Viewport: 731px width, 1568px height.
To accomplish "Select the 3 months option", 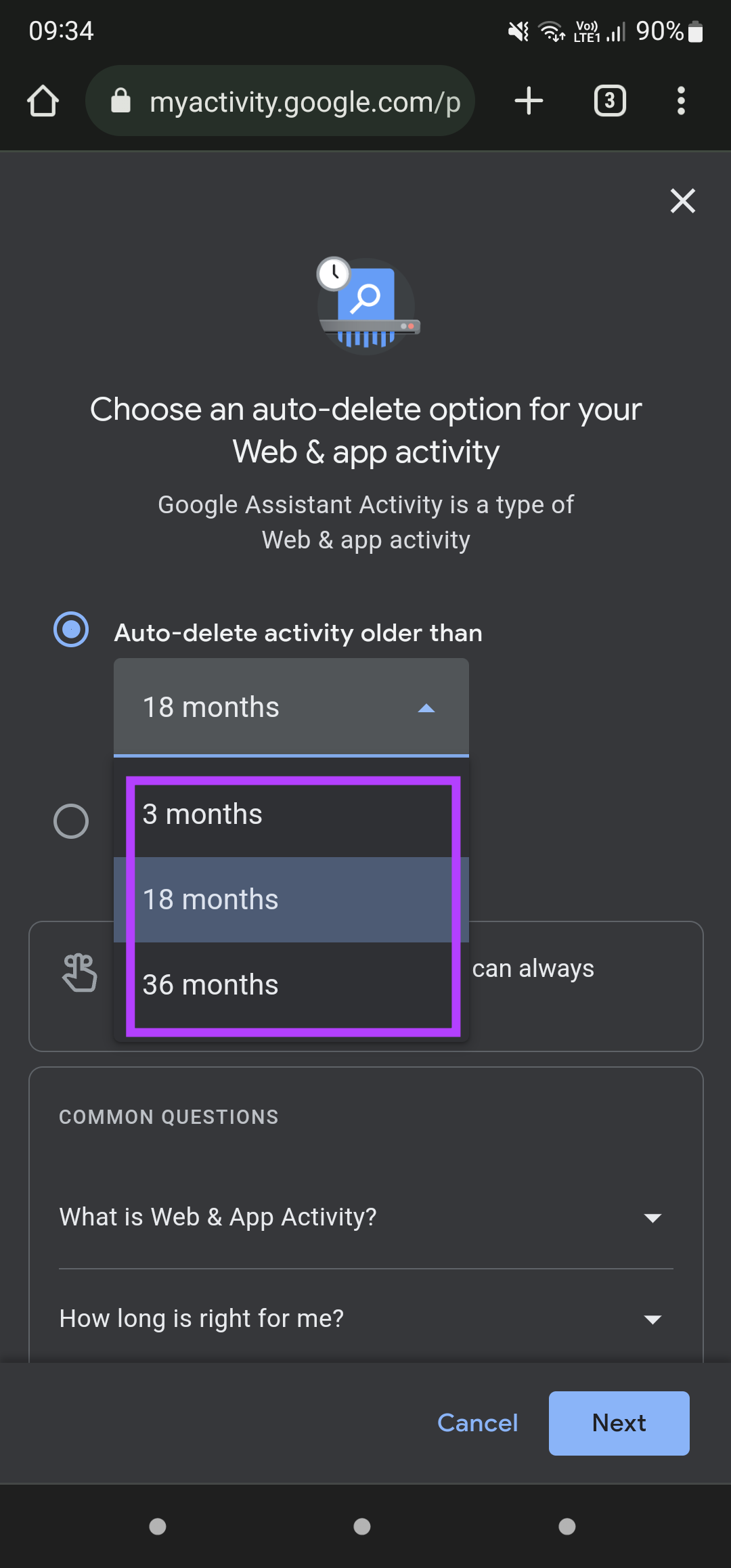I will (x=291, y=814).
